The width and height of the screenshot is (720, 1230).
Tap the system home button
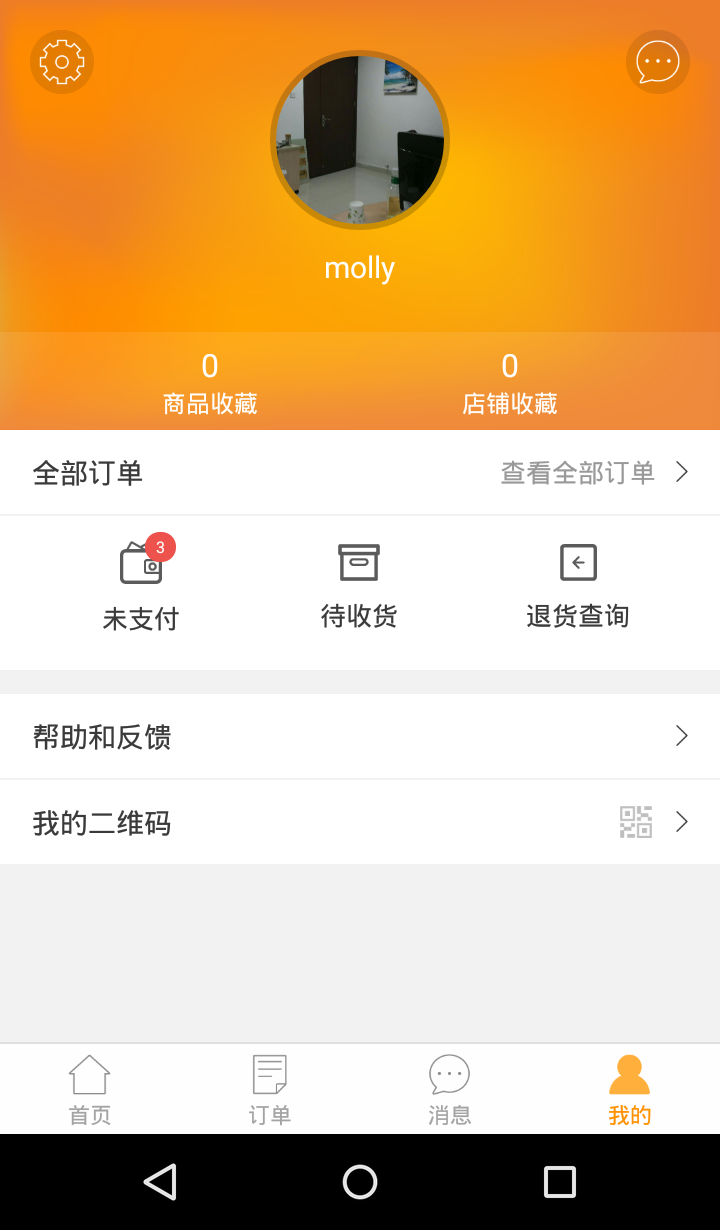[x=360, y=1182]
